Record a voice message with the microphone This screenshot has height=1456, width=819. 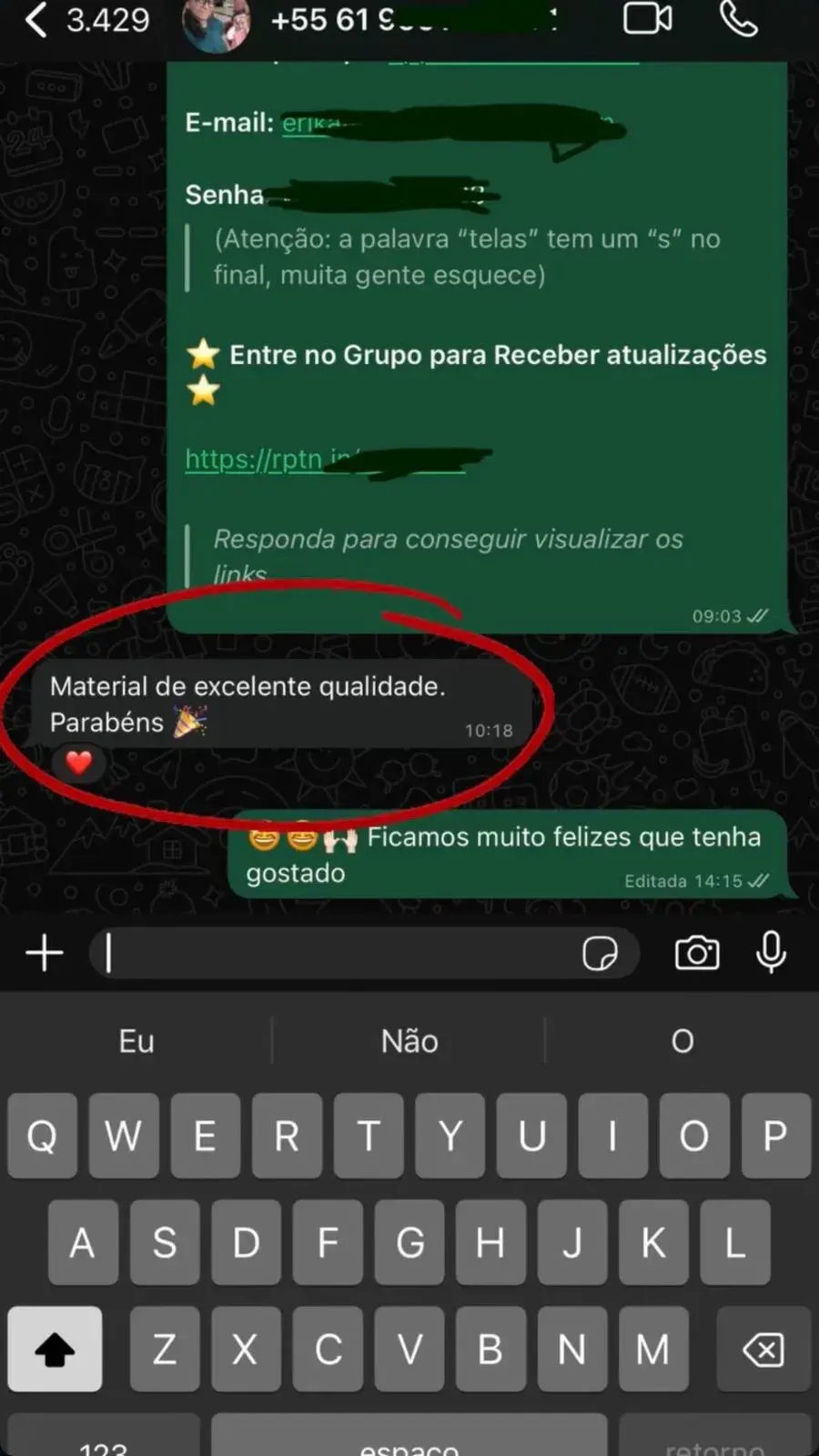771,953
